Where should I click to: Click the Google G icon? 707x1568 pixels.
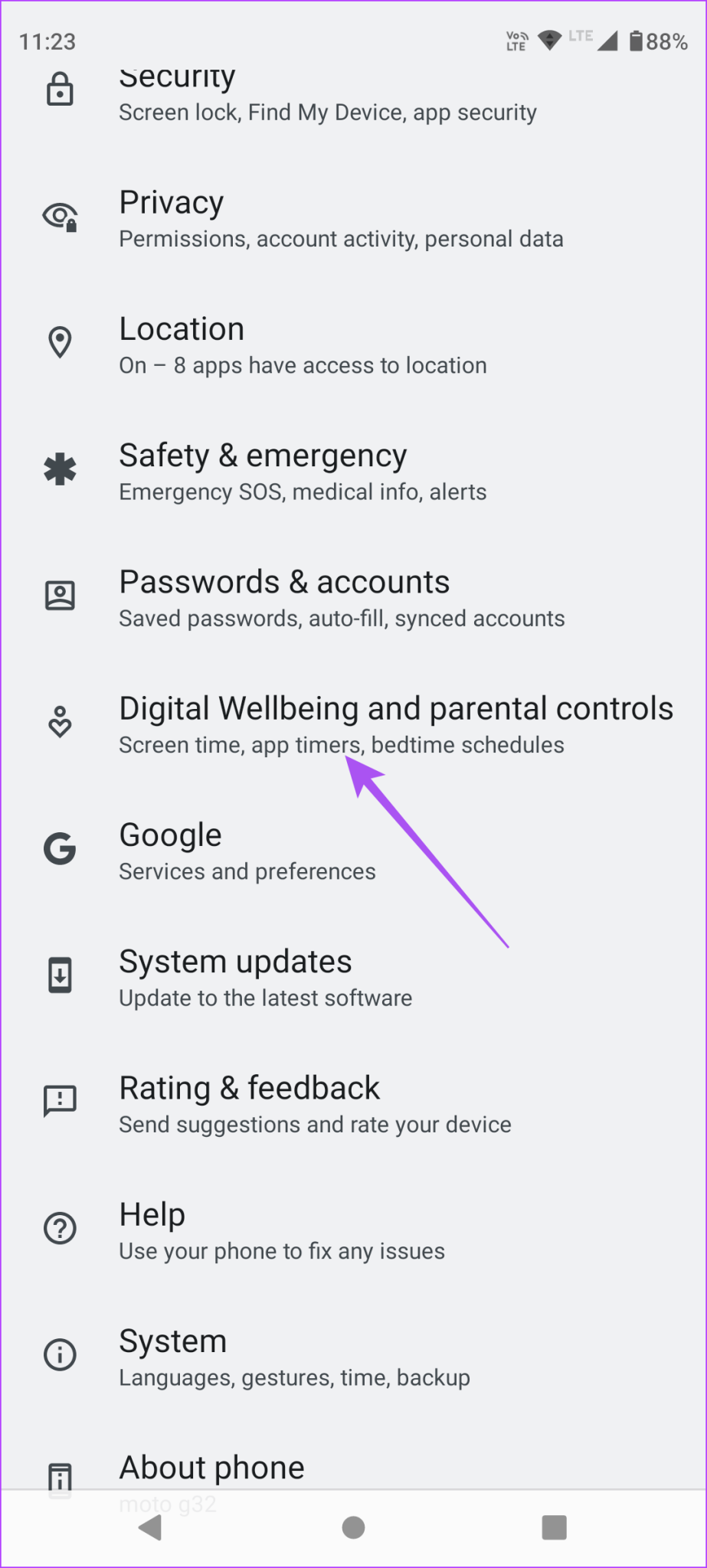(x=61, y=848)
